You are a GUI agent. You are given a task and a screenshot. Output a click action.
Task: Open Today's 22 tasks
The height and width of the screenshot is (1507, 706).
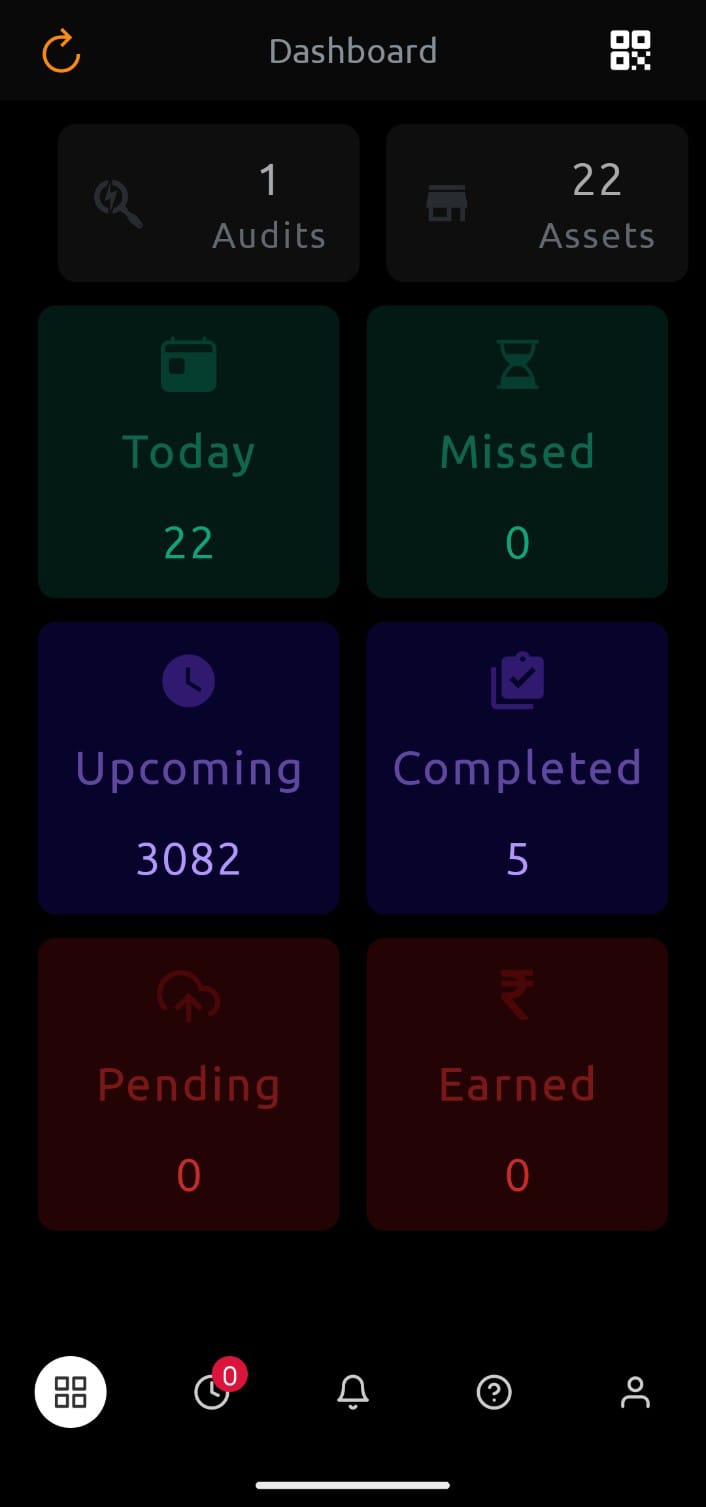(189, 452)
